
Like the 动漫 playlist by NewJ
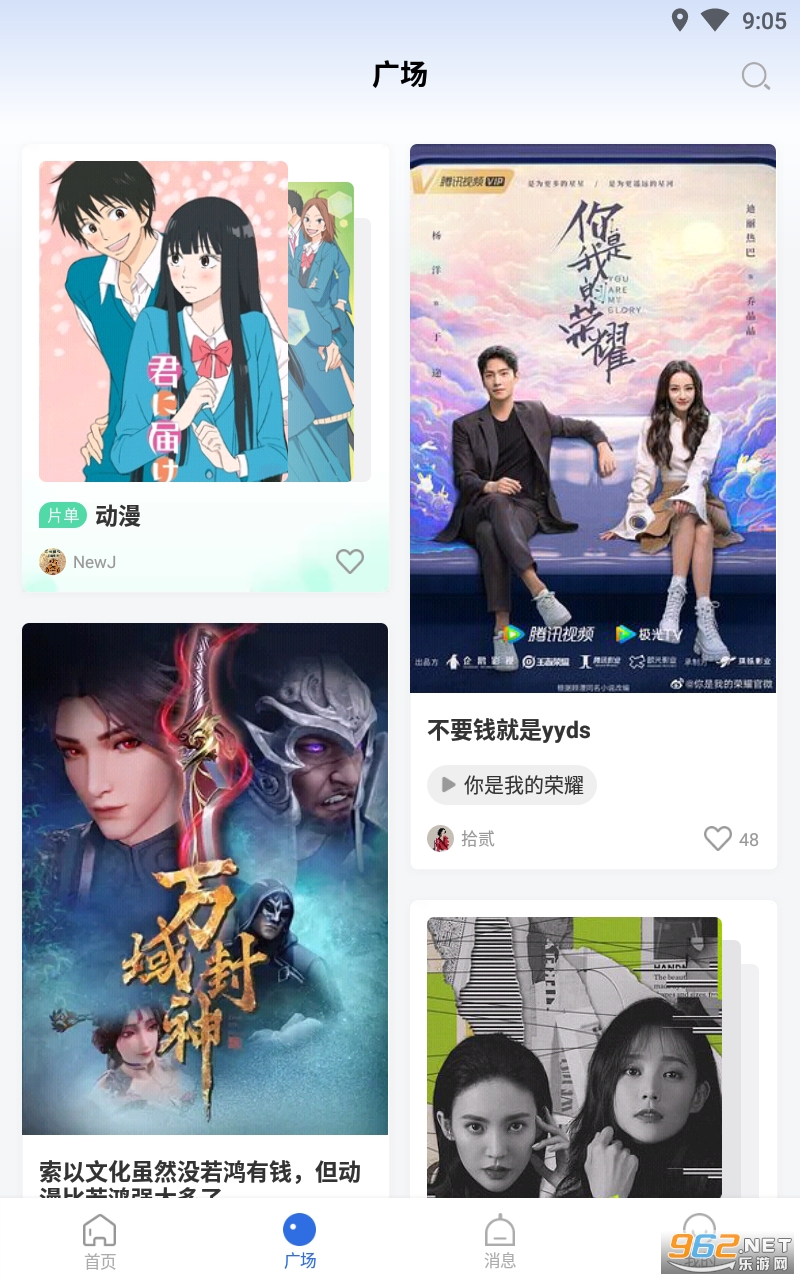tap(349, 562)
